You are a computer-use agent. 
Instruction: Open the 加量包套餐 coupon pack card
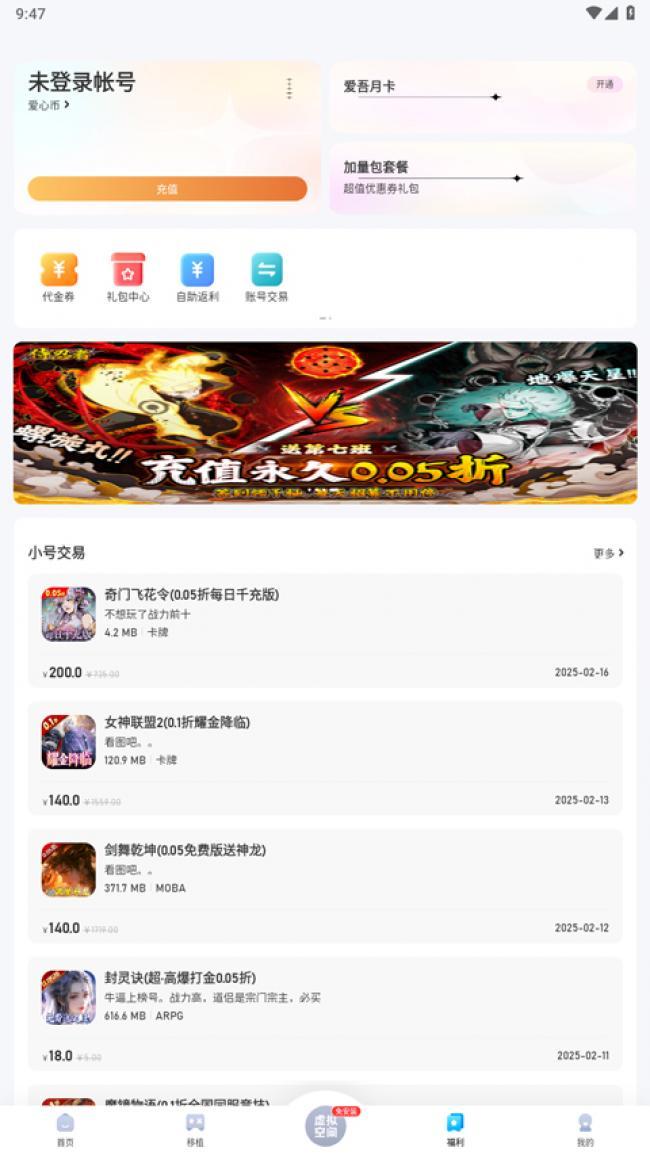482,177
